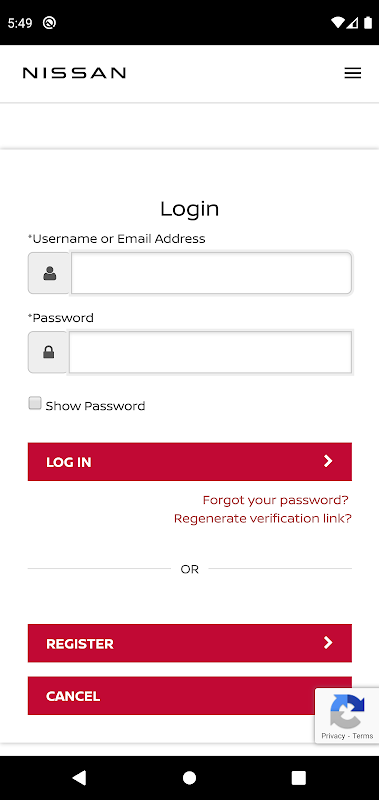Check the Show Password box
Screen dimensions: 379x800
click(x=35, y=404)
